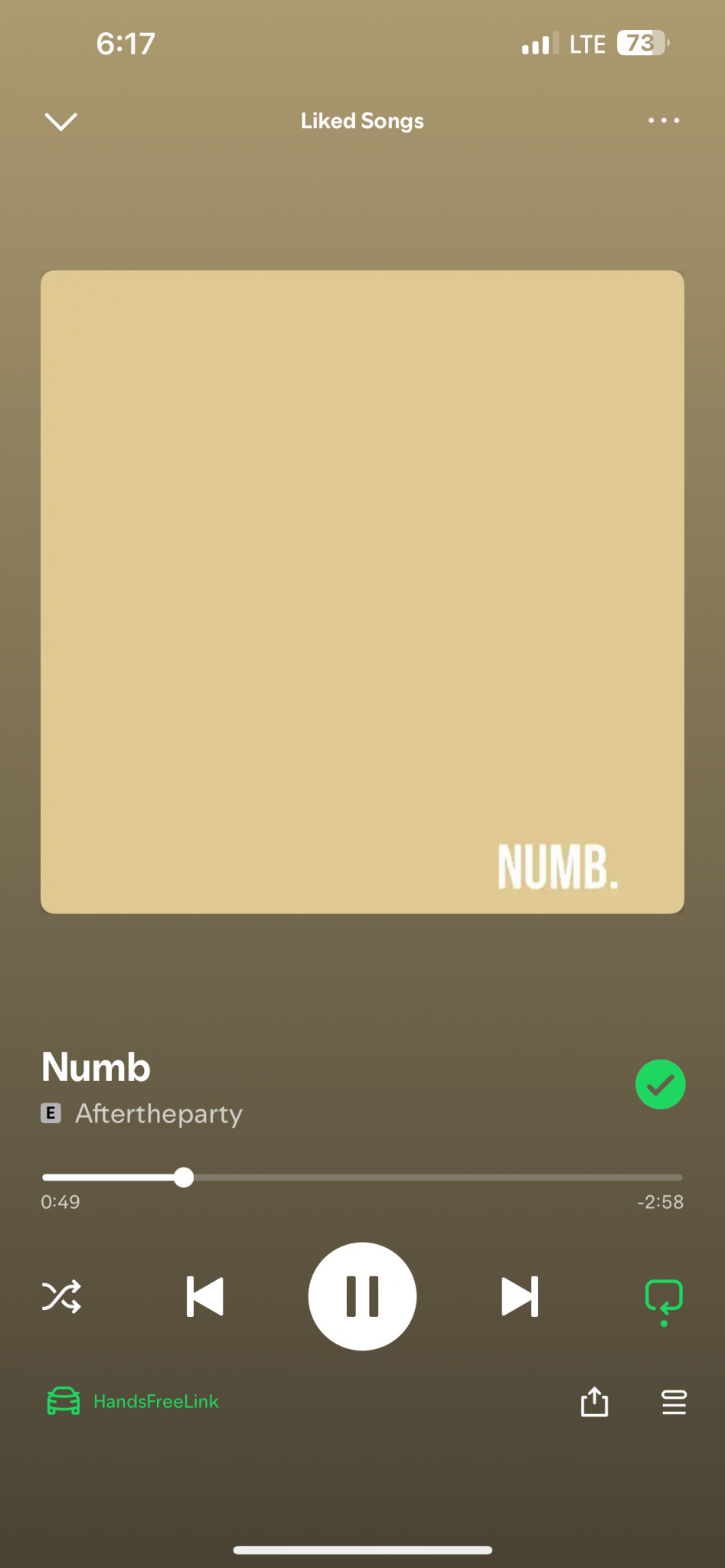Open the HandsFreeLink device picker
This screenshot has height=1568, width=725.
(133, 1401)
